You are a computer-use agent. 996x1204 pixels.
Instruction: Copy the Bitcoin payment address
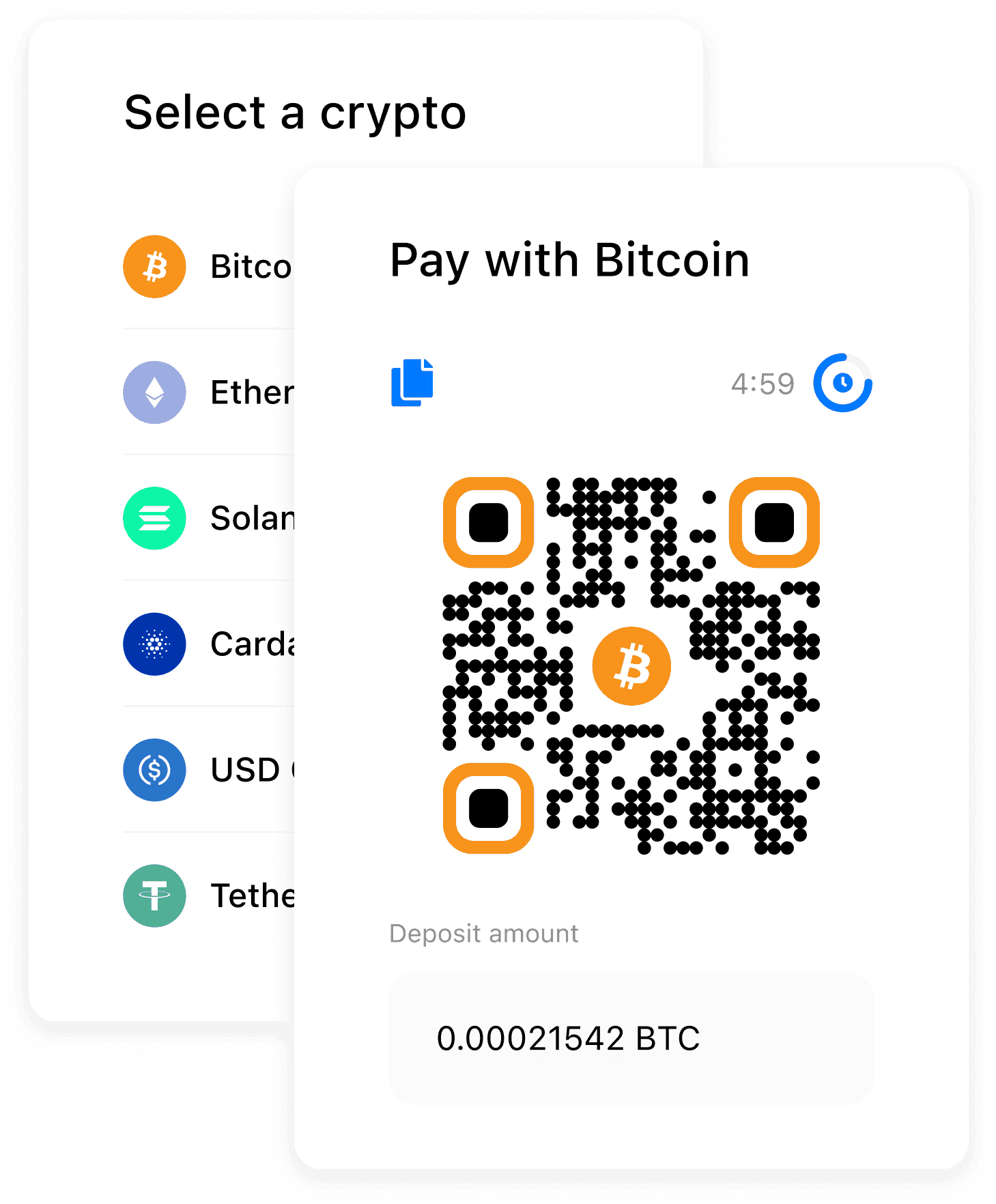tap(412, 384)
